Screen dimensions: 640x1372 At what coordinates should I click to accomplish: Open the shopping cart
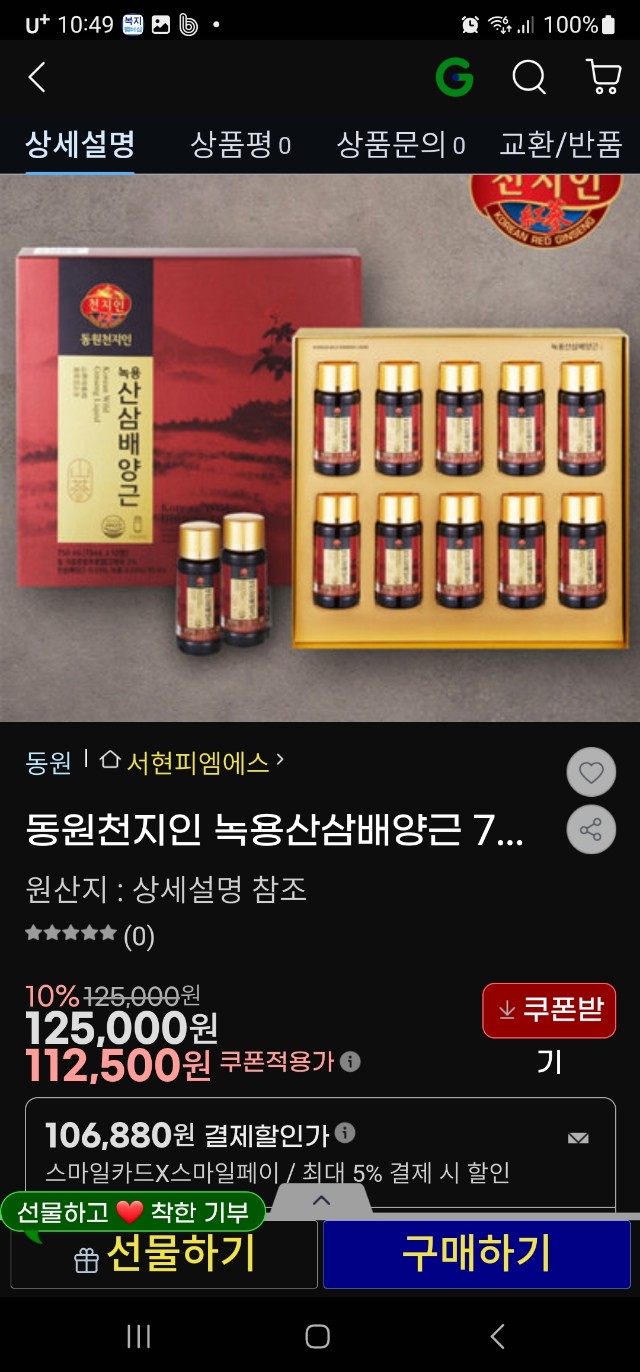(602, 77)
